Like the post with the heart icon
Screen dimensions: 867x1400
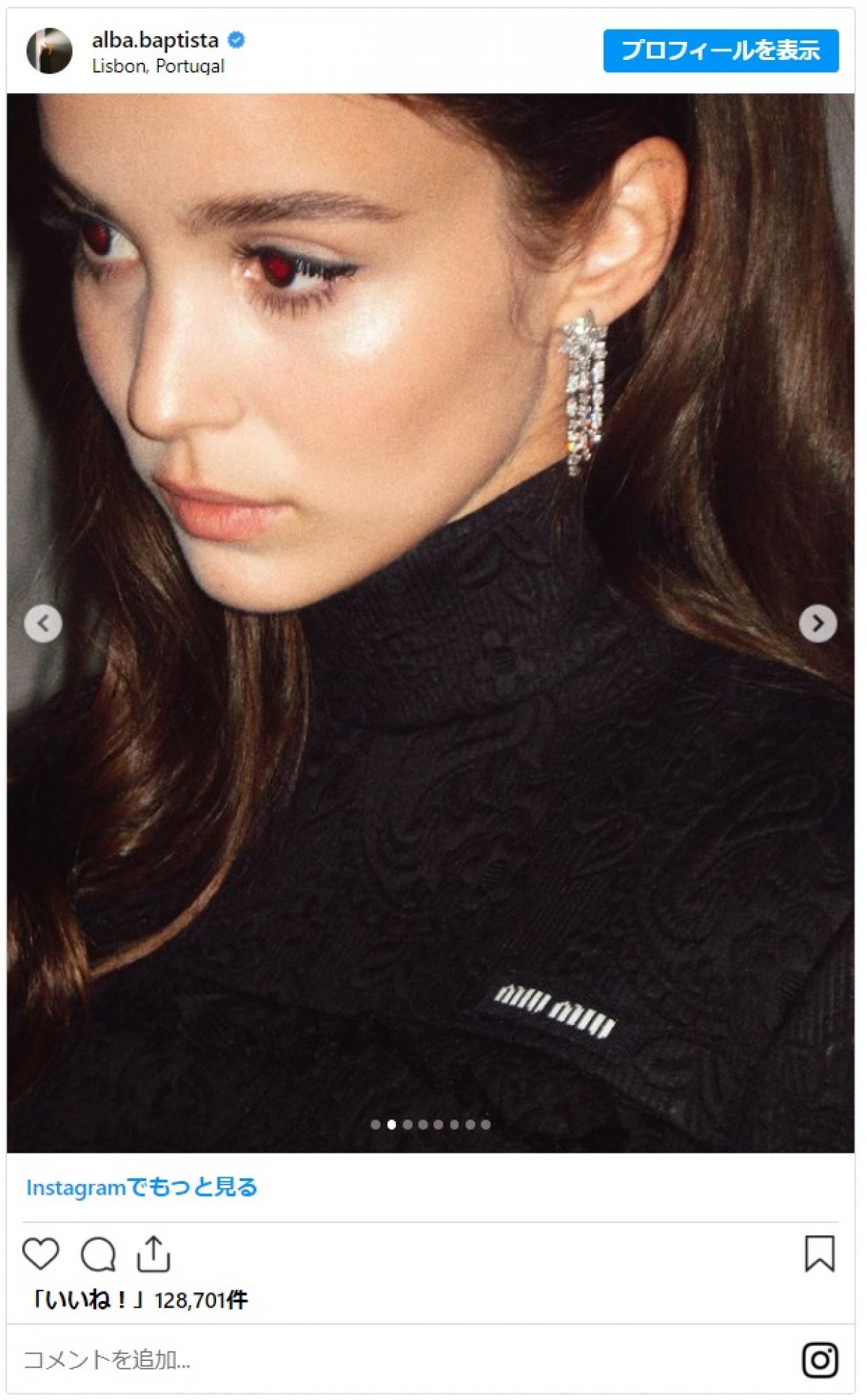coord(40,1253)
